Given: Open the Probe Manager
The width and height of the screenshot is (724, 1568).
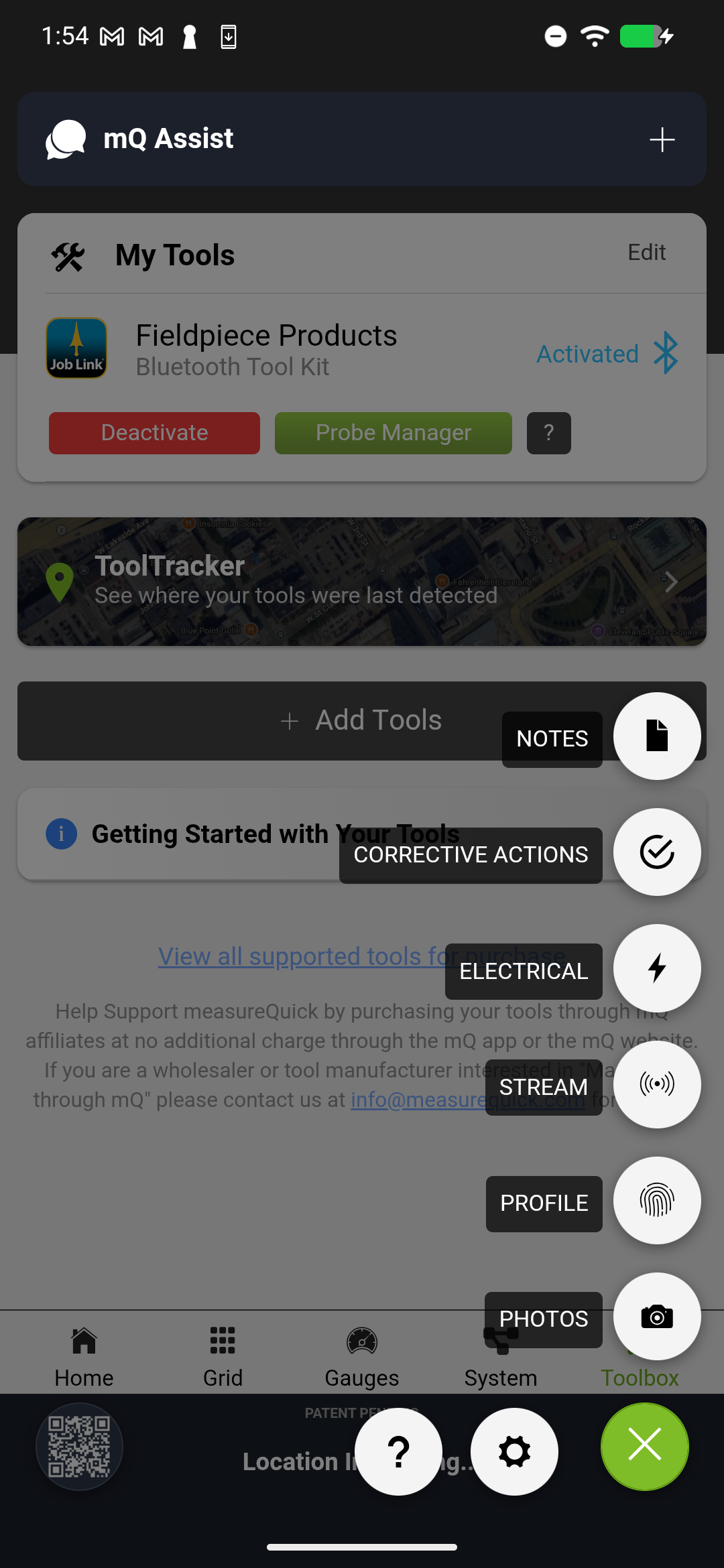Looking at the screenshot, I should (x=393, y=433).
